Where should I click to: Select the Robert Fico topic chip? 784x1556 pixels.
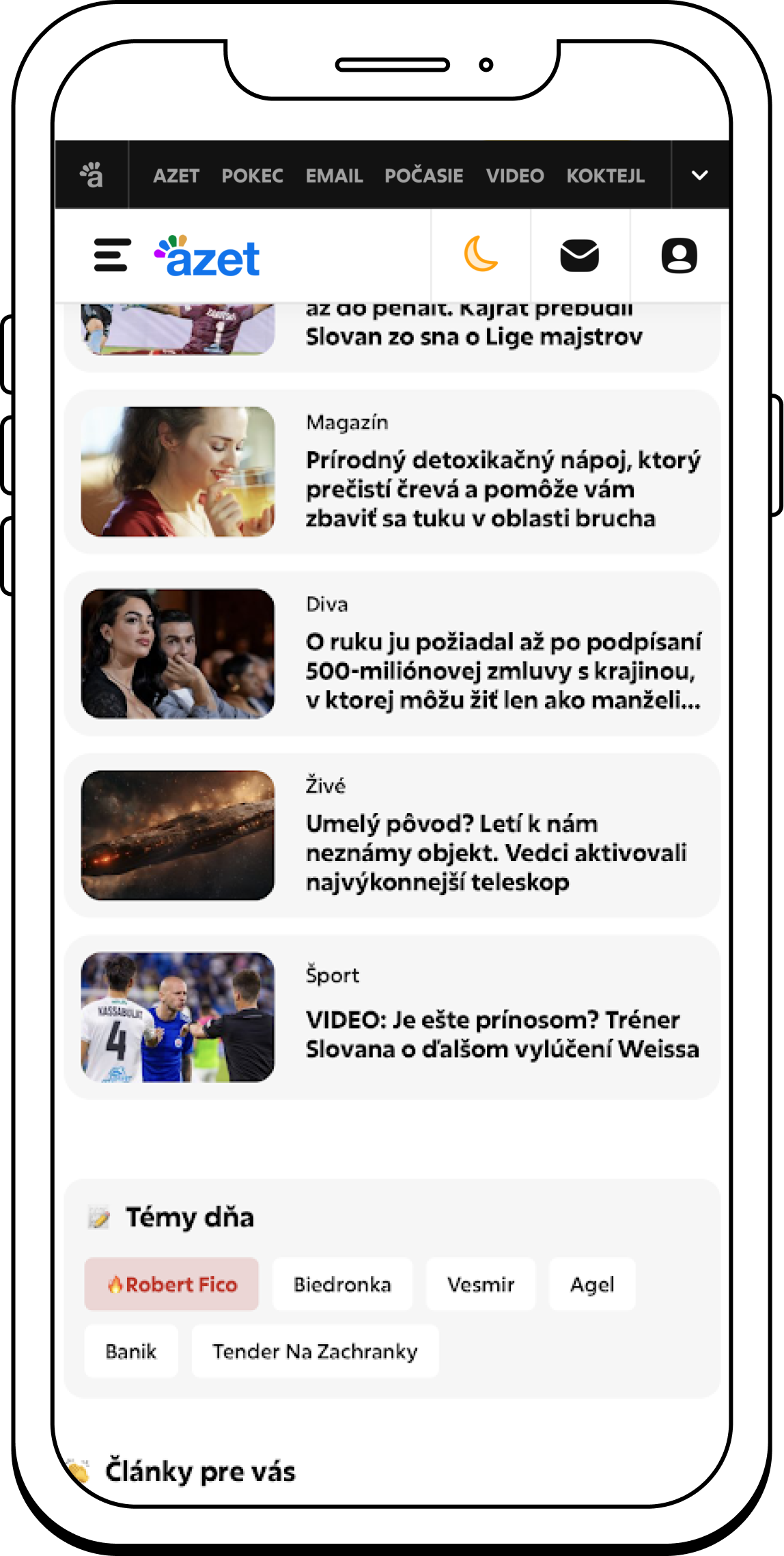pos(171,1284)
